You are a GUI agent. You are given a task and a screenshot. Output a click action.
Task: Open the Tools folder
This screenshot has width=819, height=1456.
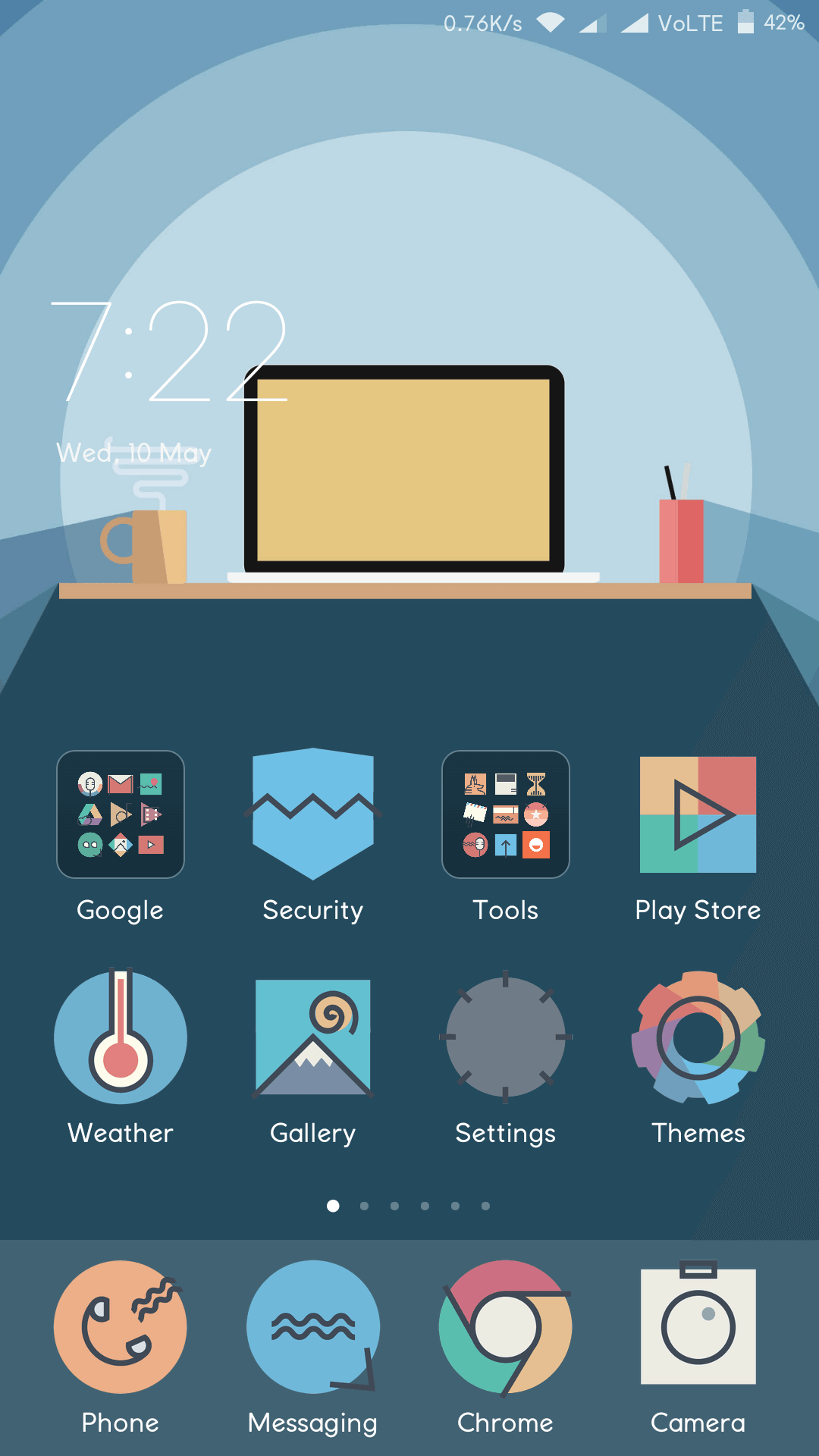pos(505,814)
